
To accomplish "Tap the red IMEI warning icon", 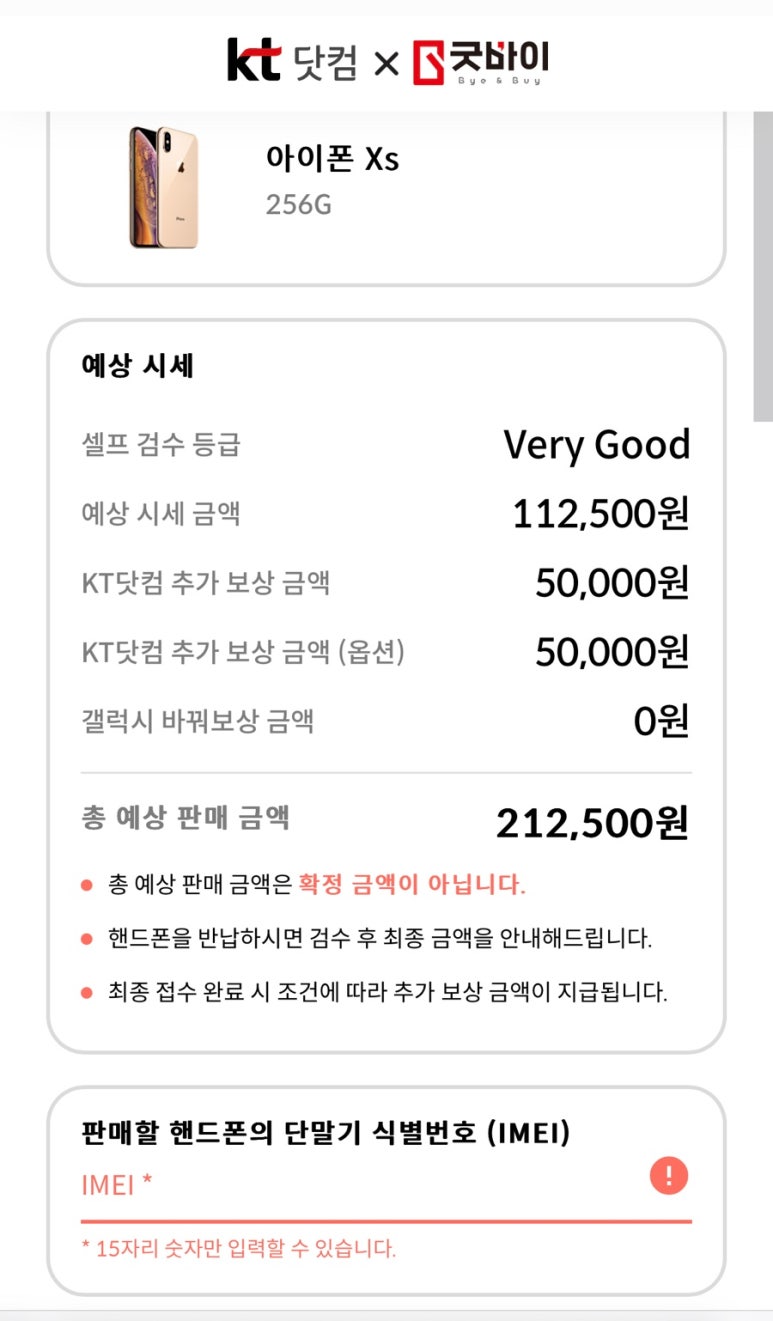I will point(669,1175).
